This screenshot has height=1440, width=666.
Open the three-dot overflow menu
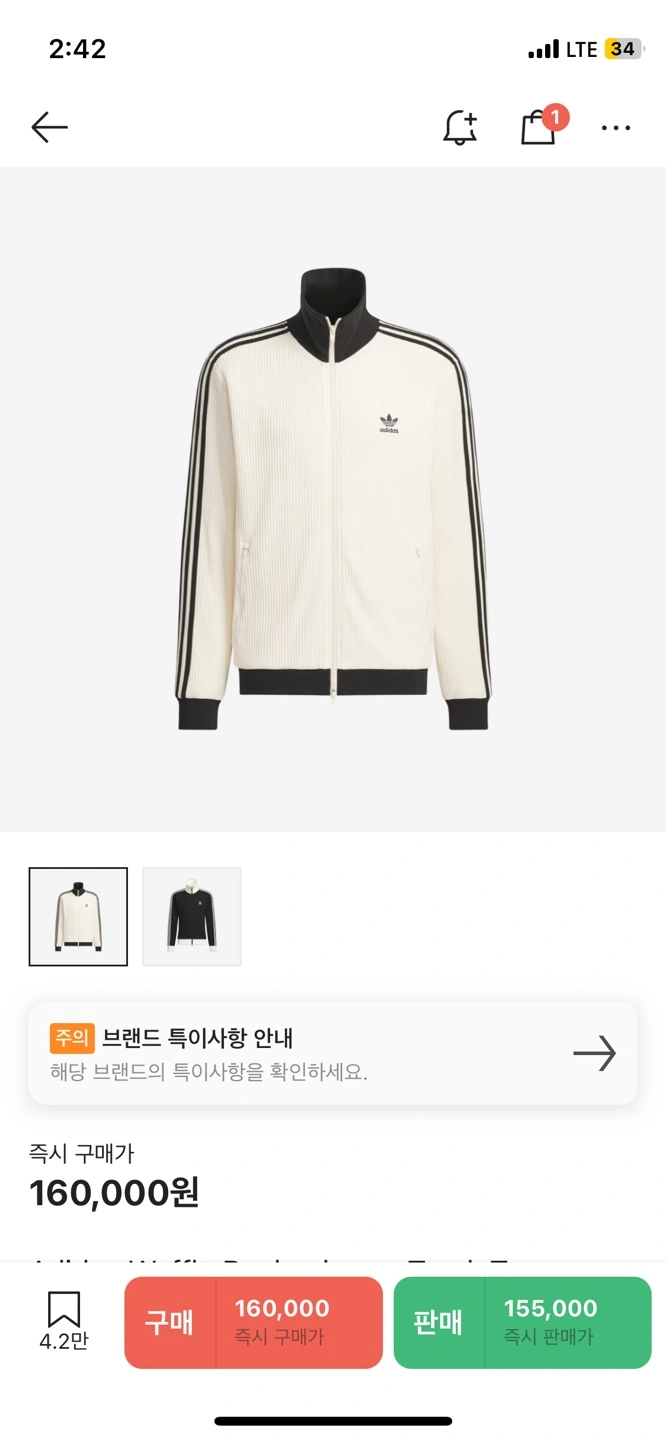coord(616,128)
